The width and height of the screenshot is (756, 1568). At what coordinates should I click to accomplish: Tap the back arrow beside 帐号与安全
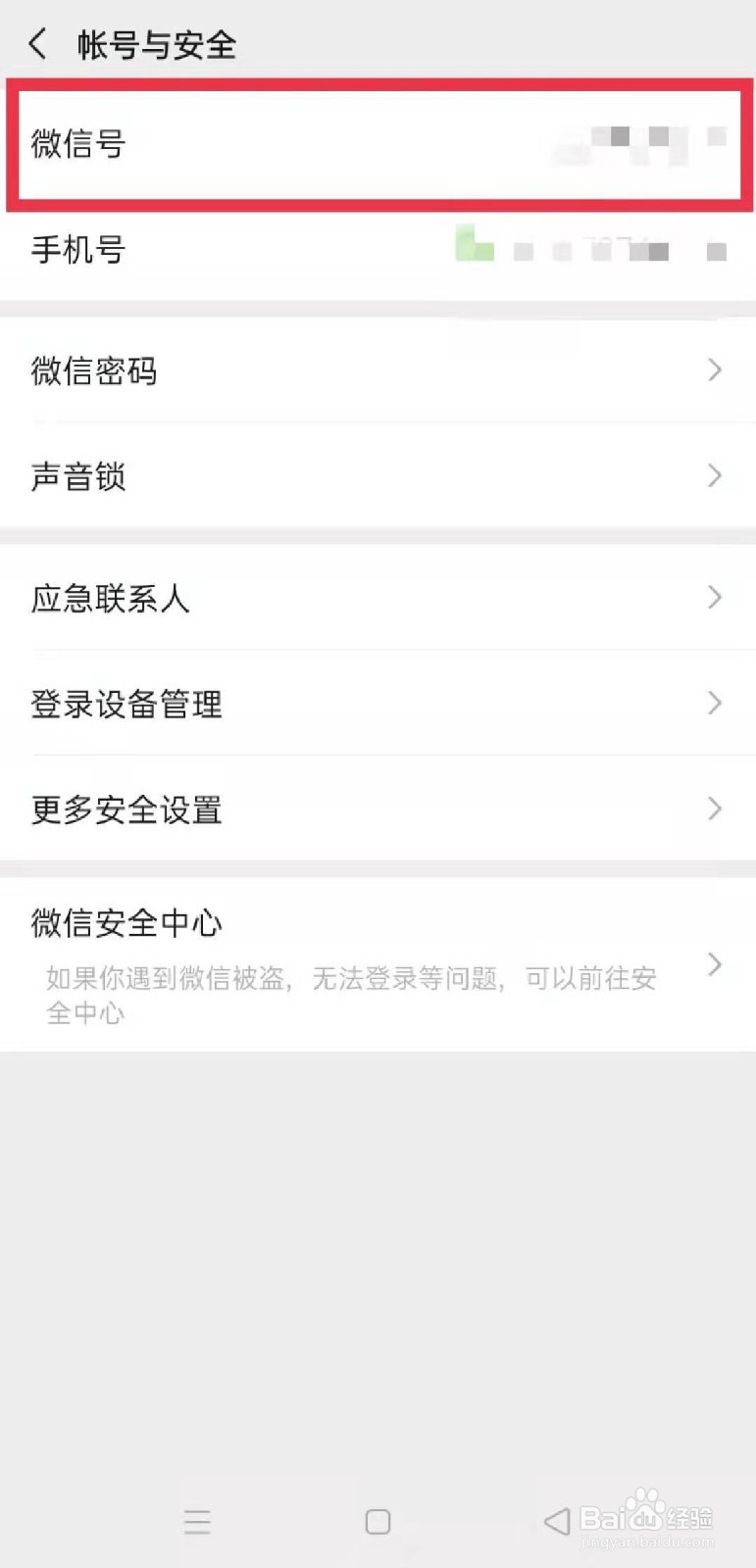pos(37,43)
